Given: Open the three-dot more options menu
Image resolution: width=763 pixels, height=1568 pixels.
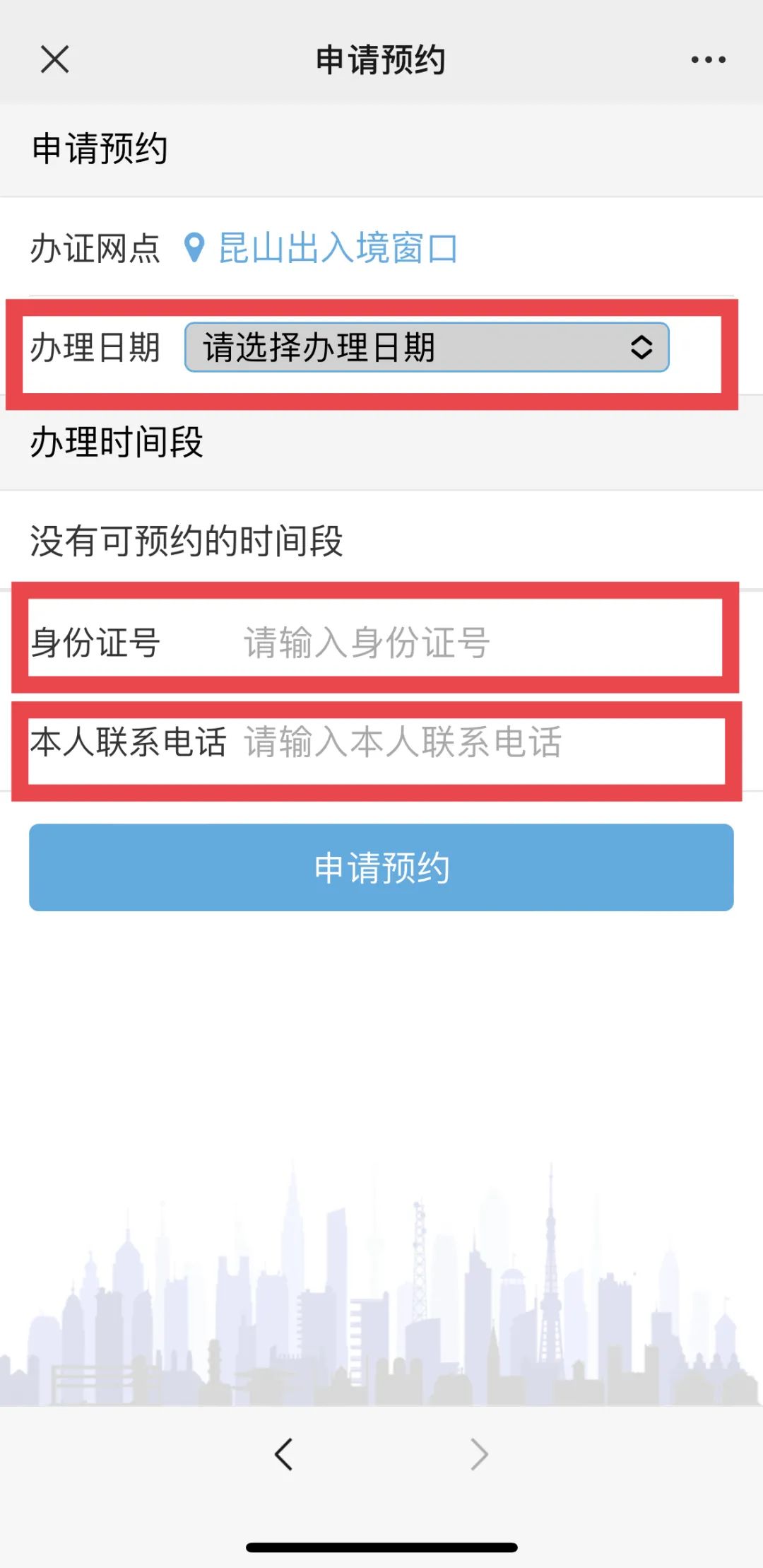Looking at the screenshot, I should (708, 60).
